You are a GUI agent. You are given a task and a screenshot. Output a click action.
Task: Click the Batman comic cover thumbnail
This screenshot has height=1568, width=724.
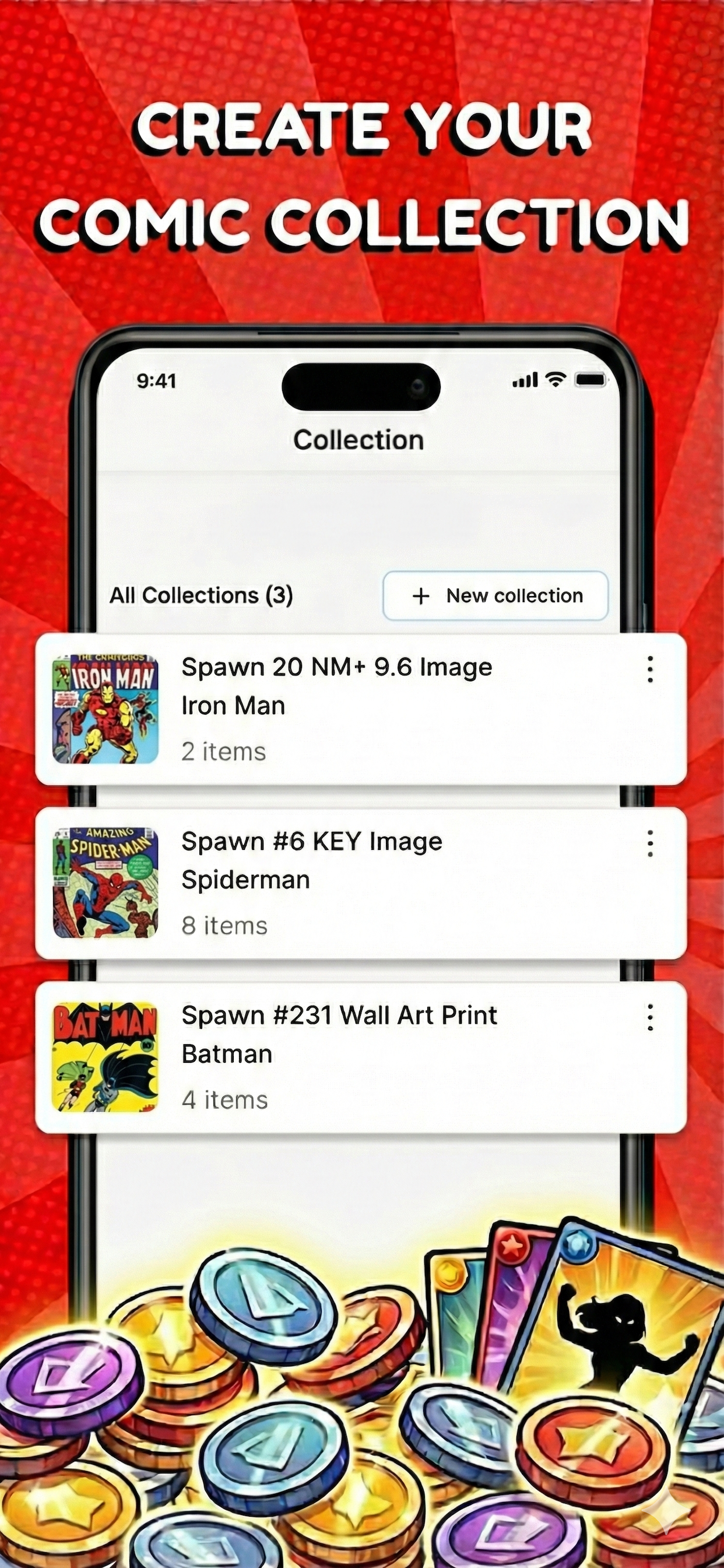[105, 1055]
